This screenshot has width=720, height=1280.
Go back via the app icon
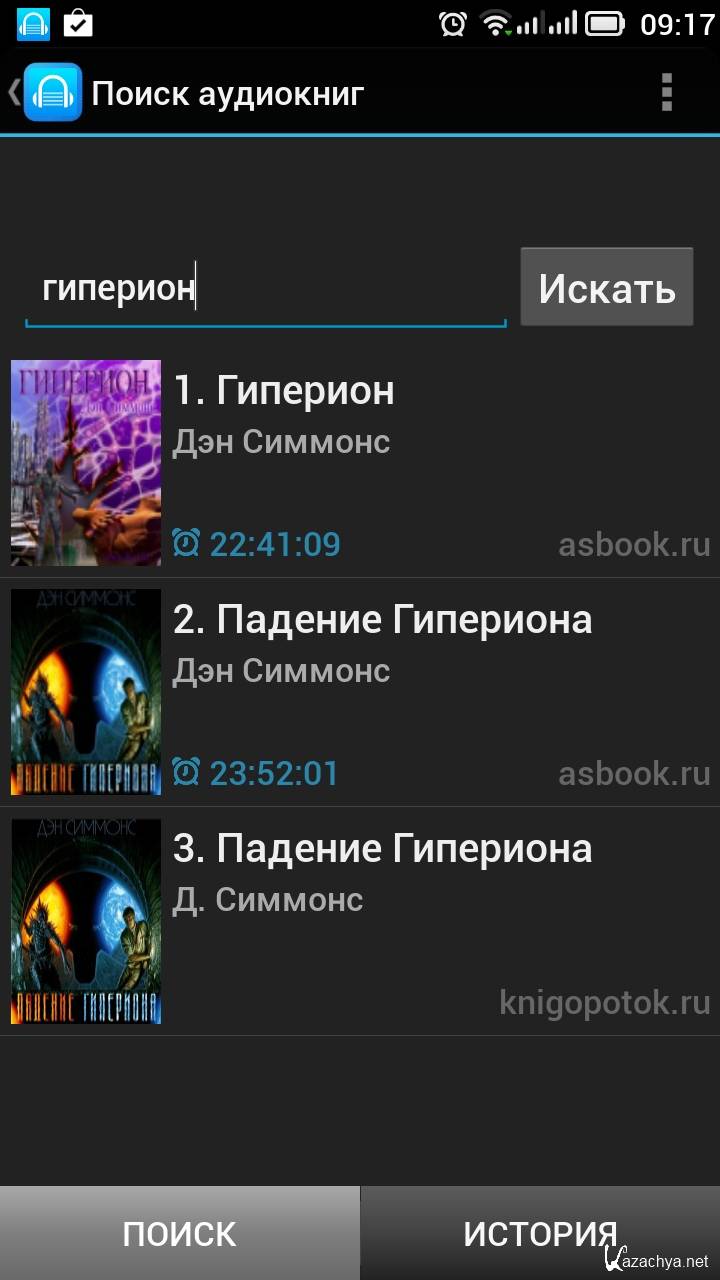[x=50, y=93]
